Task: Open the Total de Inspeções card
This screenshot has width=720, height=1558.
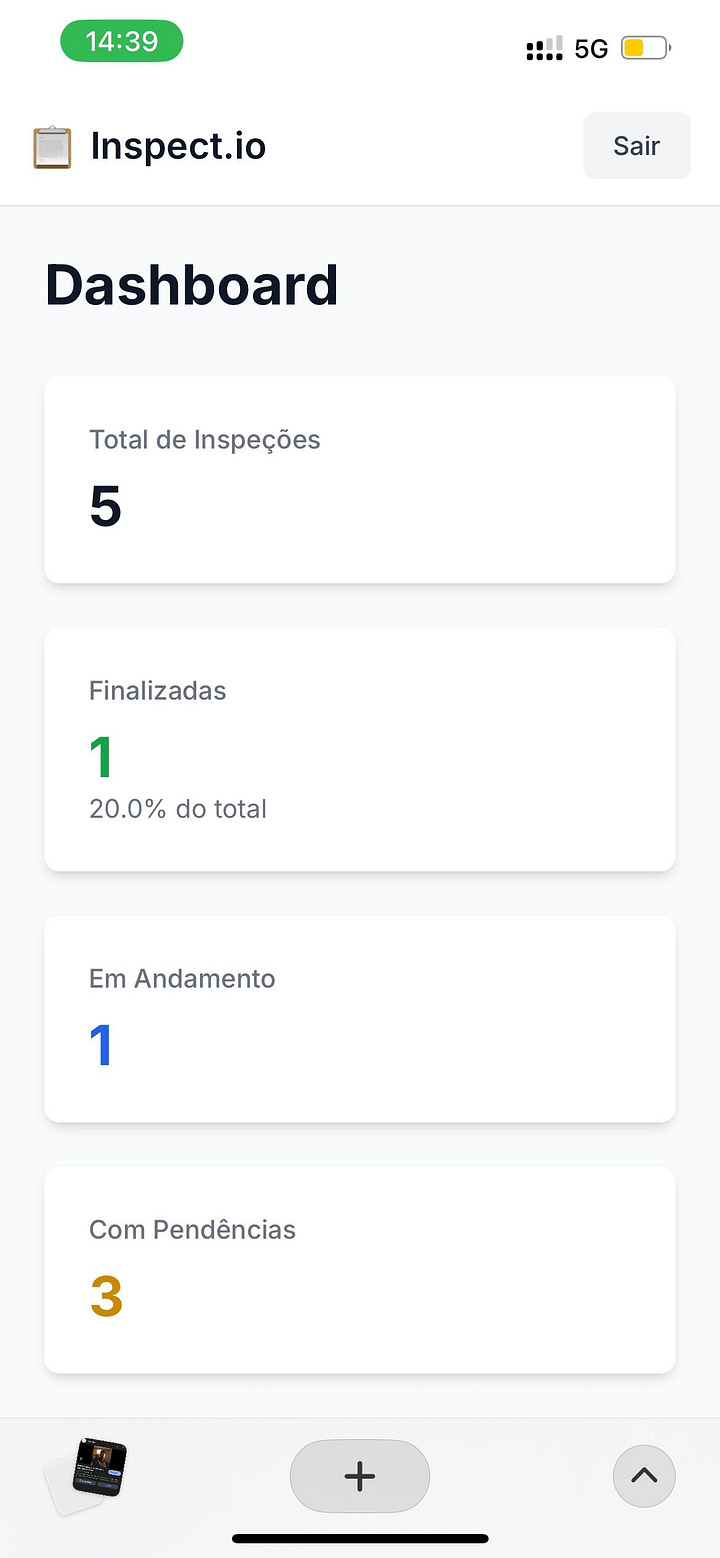Action: pos(360,480)
